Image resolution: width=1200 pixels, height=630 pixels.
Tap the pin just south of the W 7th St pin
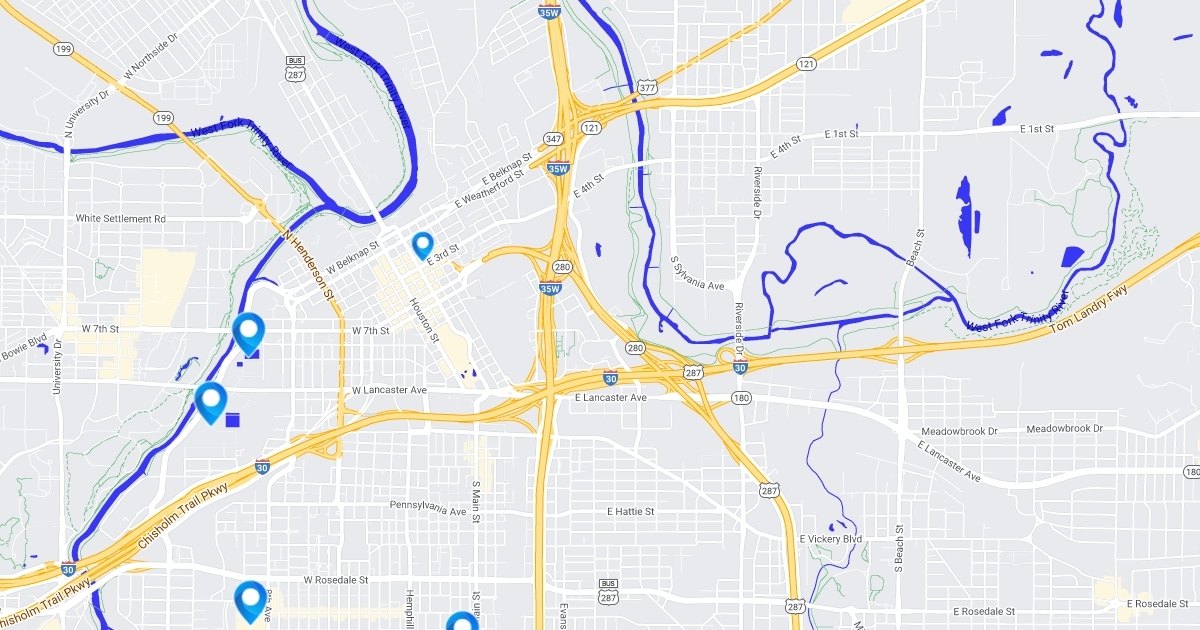click(211, 400)
